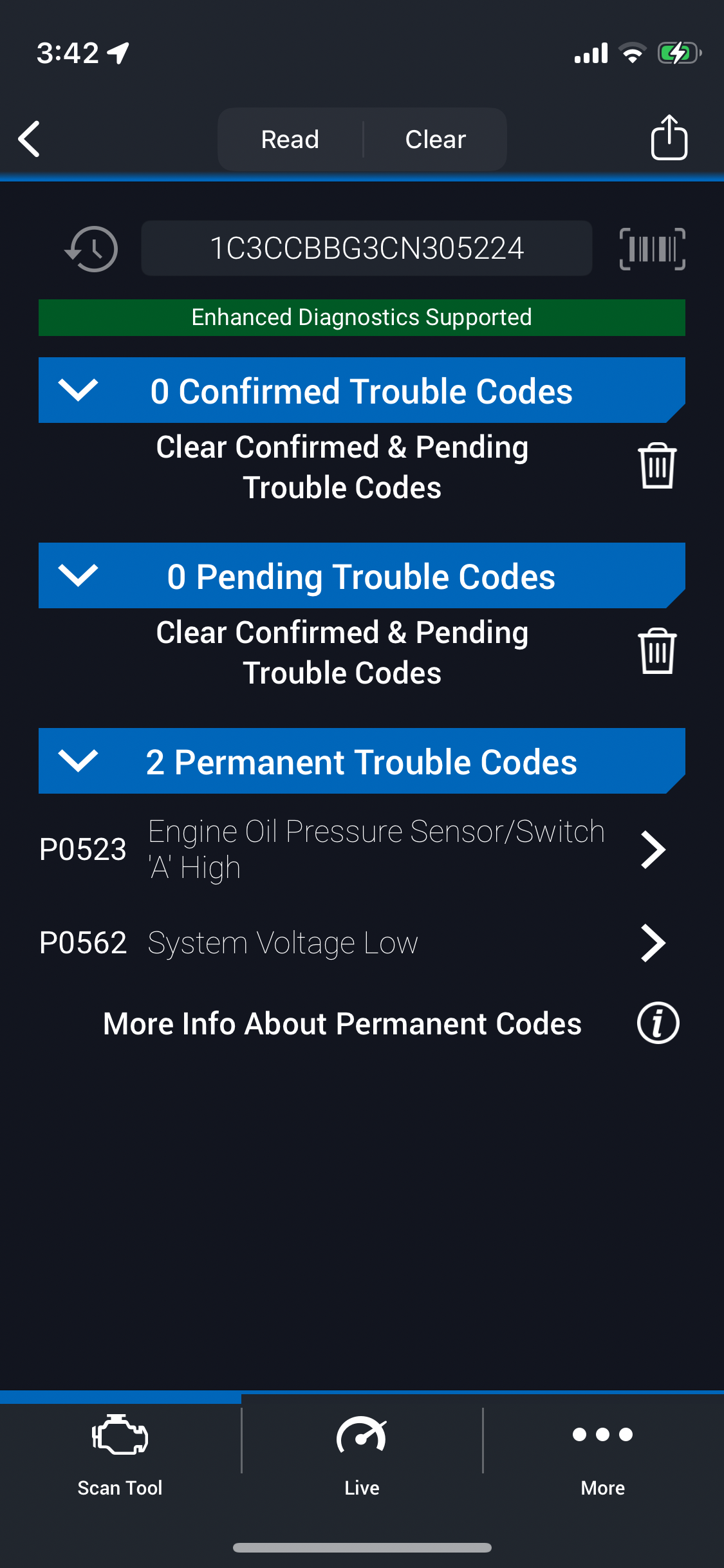The height and width of the screenshot is (1568, 724).
Task: Collapse the Permanent Trouble Codes section
Action: 78,761
